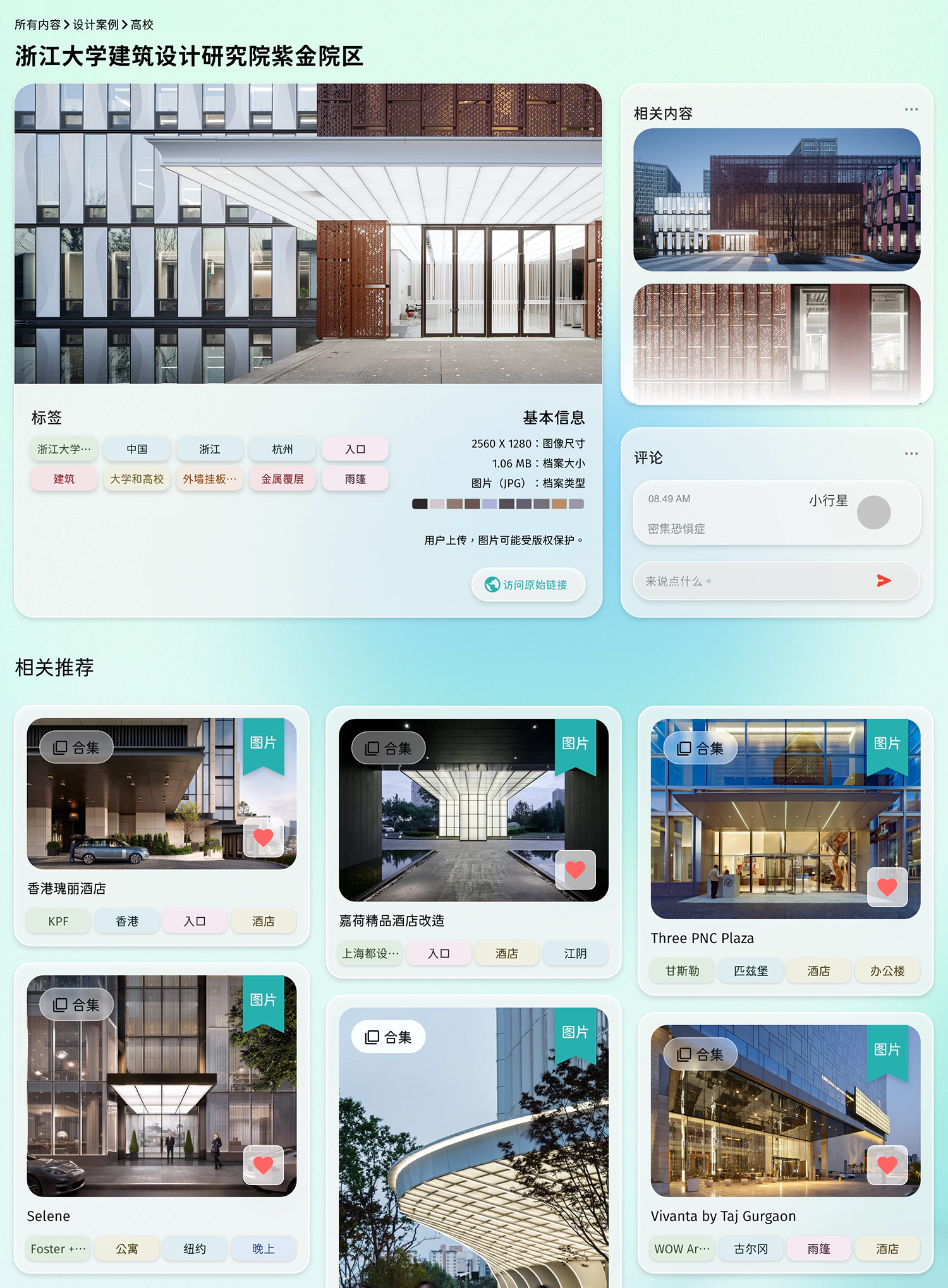Screen dimensions: 948x1288
Task: Like the 嘉荷精品酒店改造 image
Action: [x=575, y=870]
